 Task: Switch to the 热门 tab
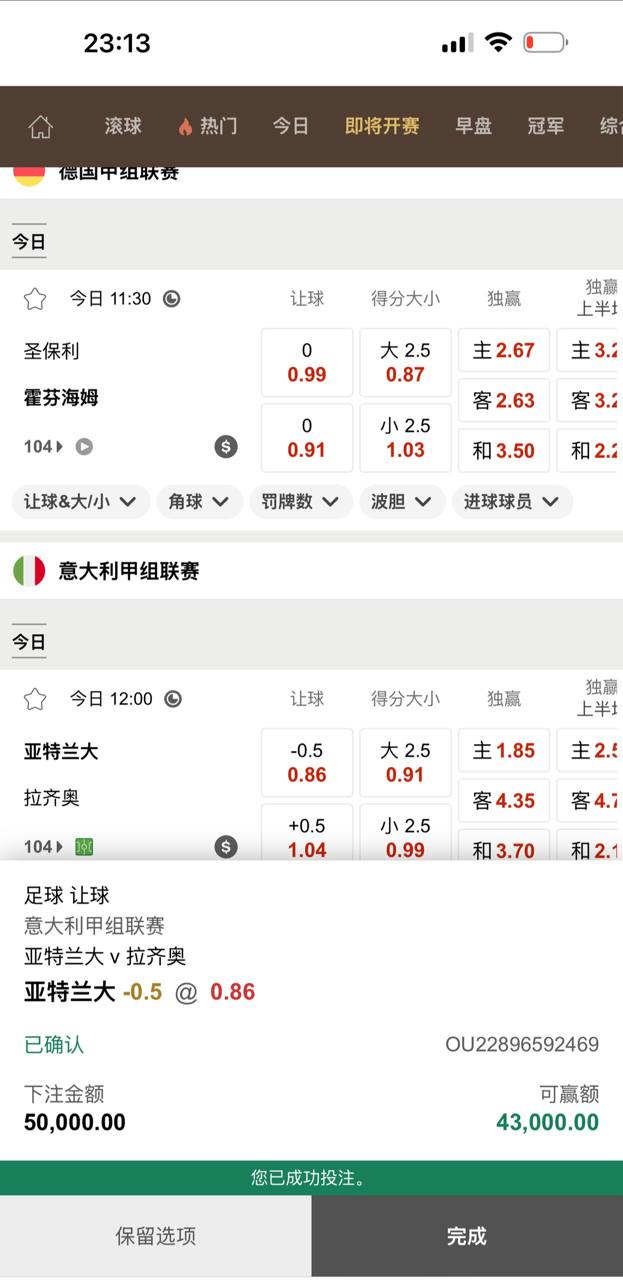pyautogui.click(x=207, y=126)
